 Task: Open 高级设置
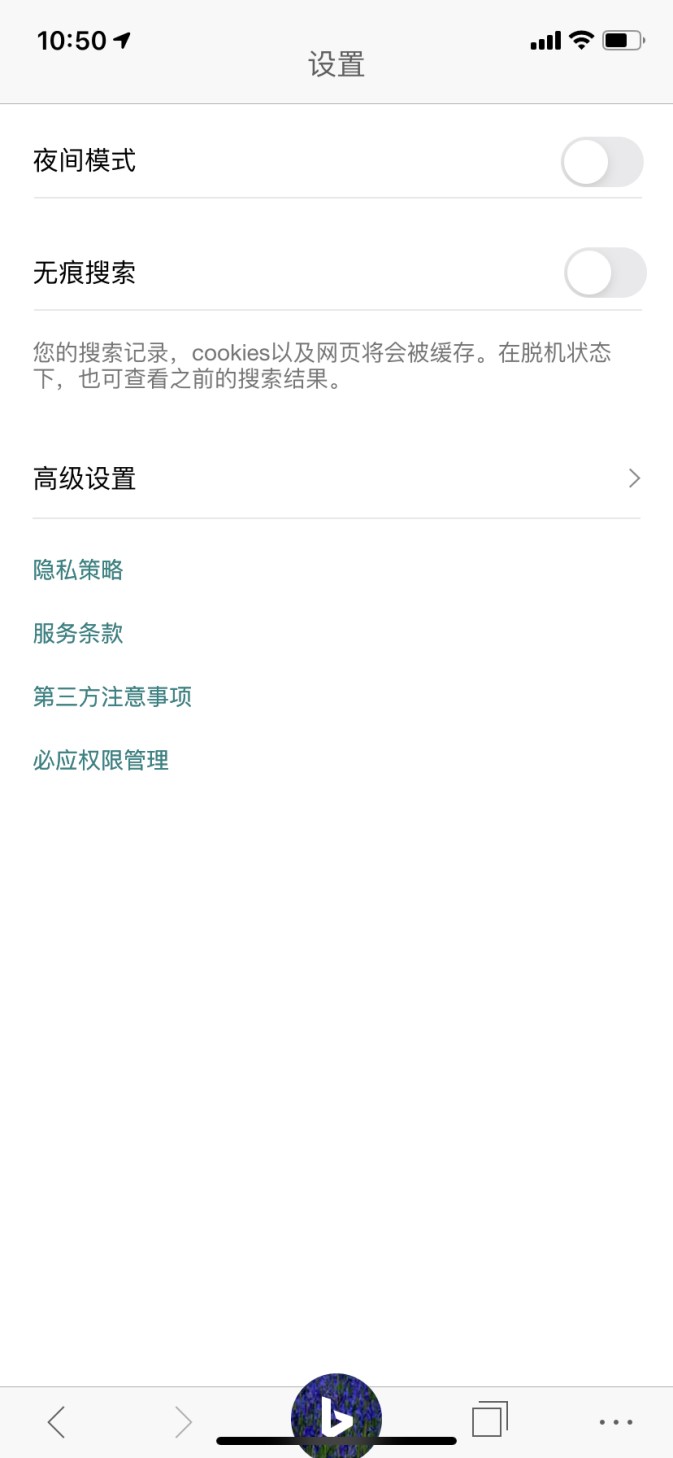pyautogui.click(x=336, y=479)
